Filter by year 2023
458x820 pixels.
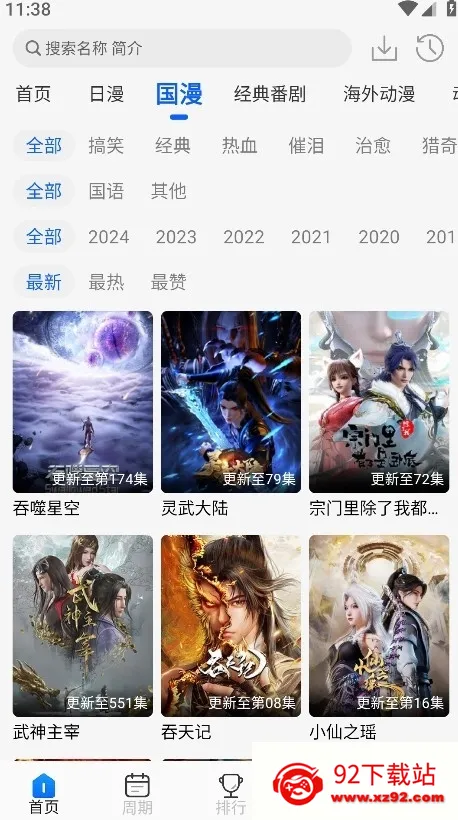(x=176, y=237)
